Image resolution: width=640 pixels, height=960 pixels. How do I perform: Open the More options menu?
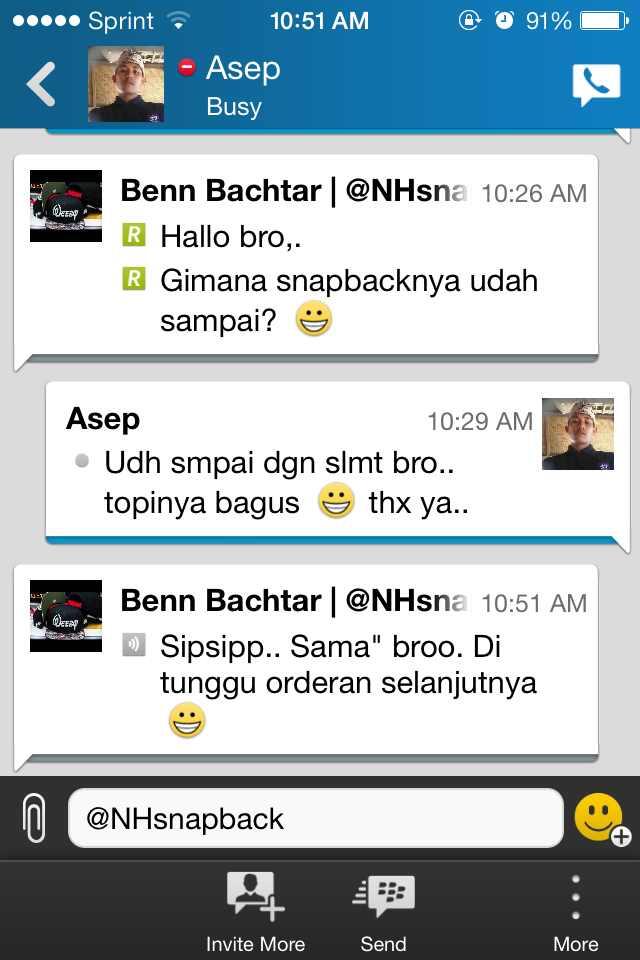[x=575, y=910]
